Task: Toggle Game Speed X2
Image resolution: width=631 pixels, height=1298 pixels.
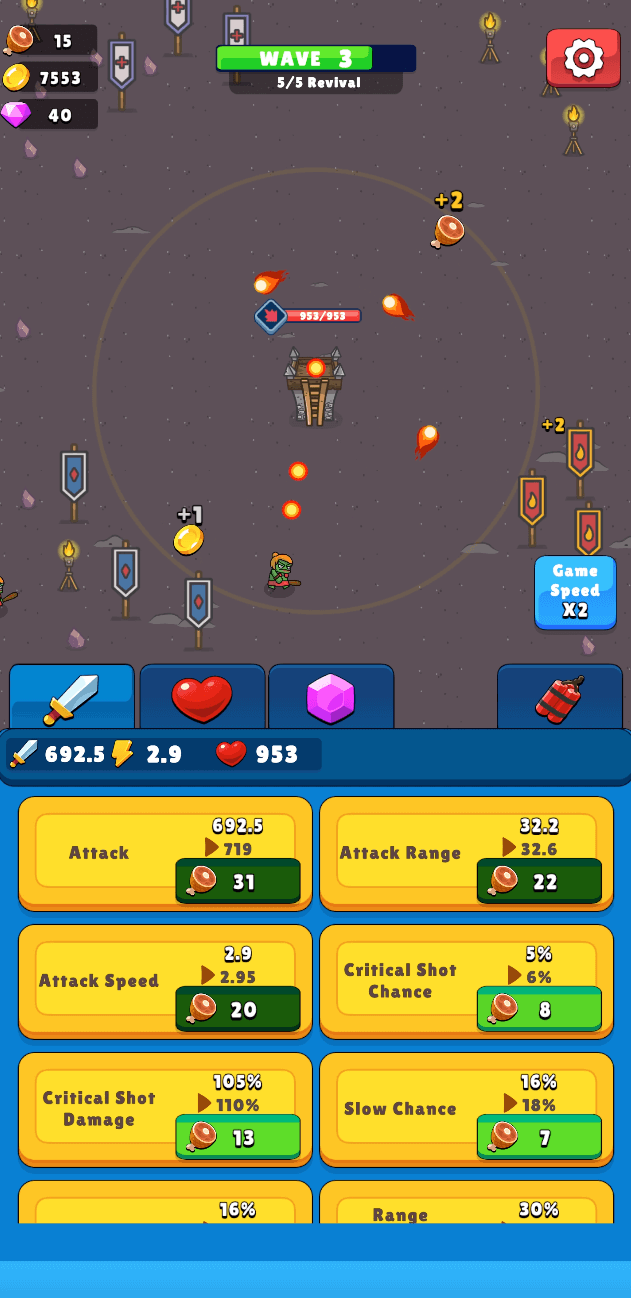Action: (575, 592)
